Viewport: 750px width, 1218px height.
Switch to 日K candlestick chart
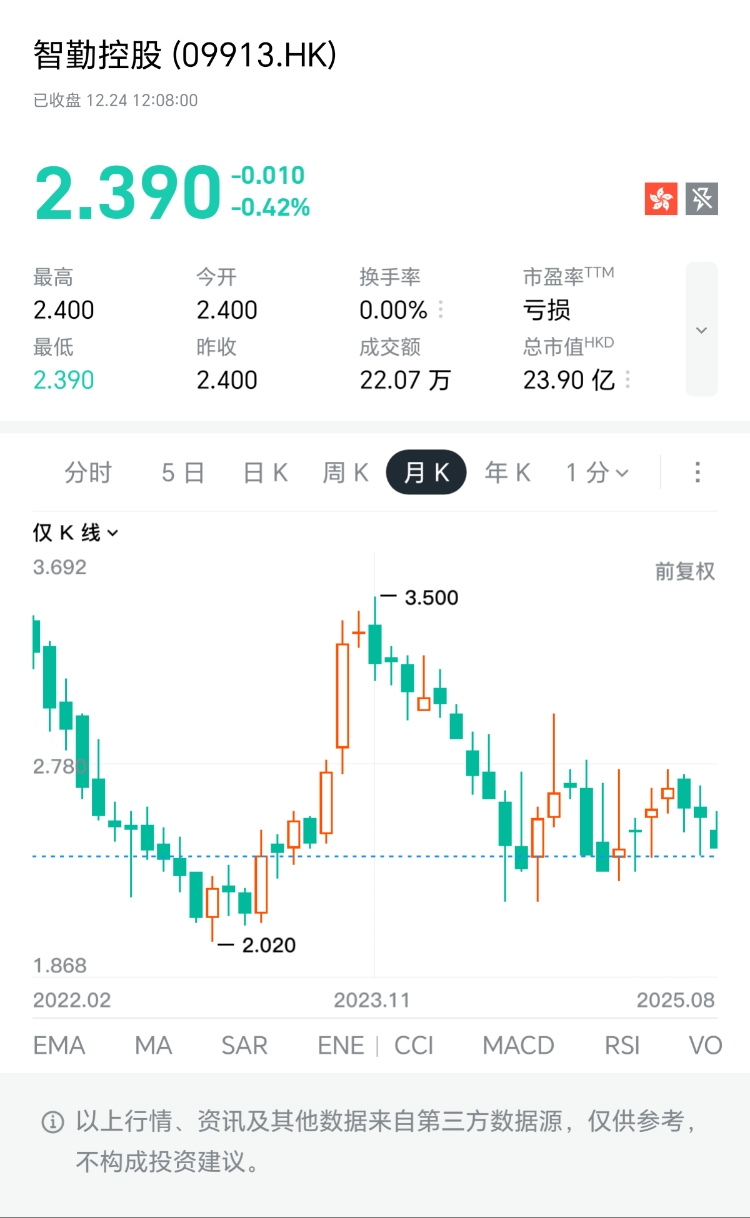tap(266, 473)
